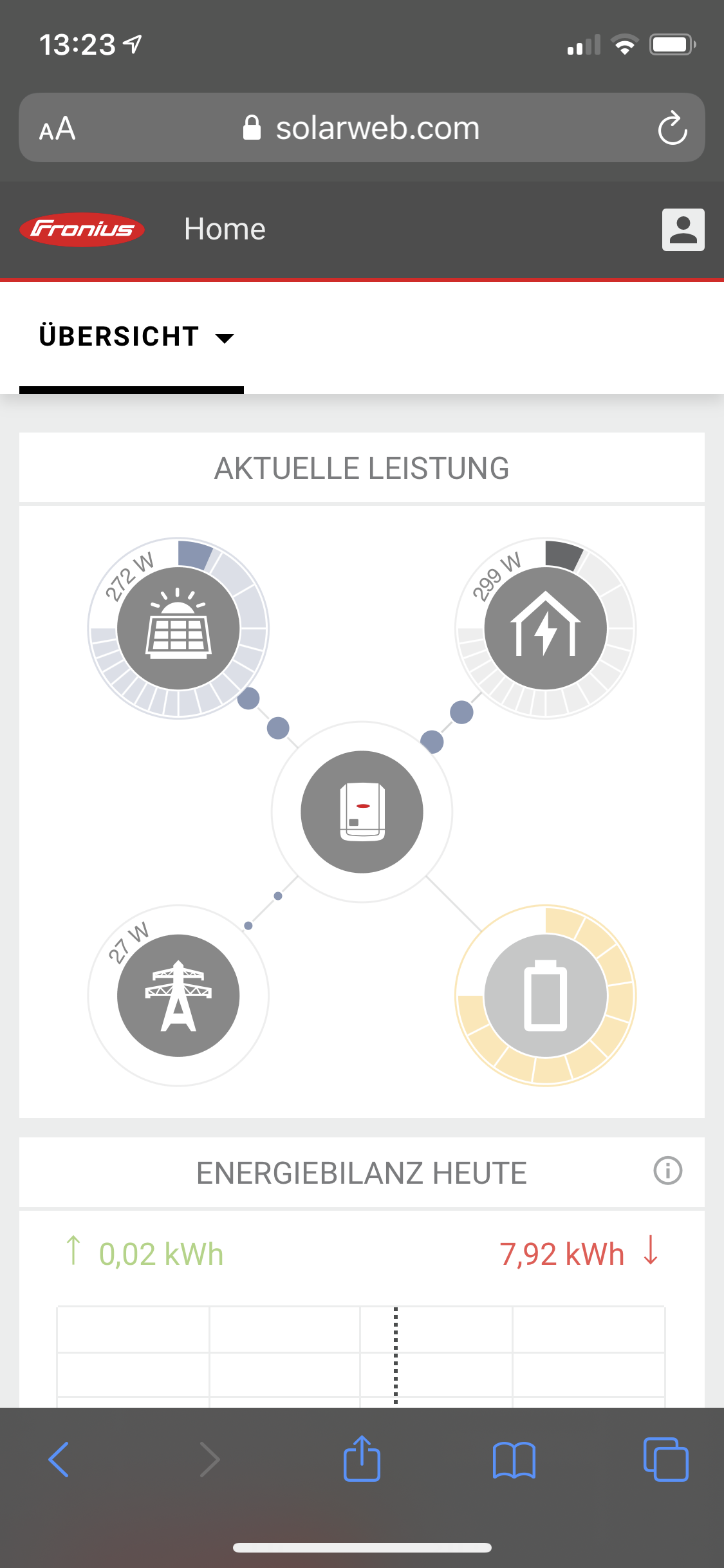Open Safari bookmarks

coord(514,1459)
